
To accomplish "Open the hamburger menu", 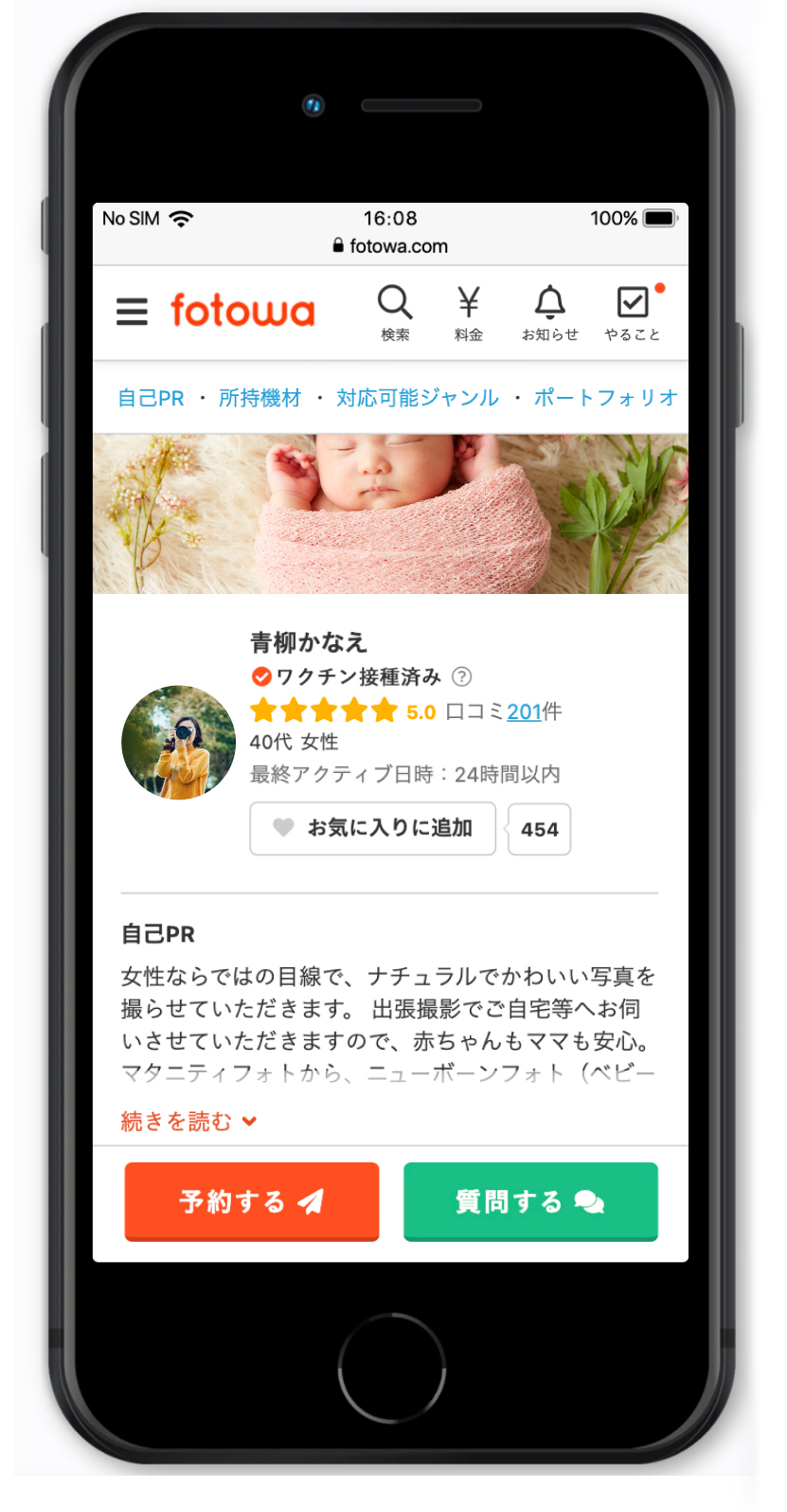I will 132,312.
